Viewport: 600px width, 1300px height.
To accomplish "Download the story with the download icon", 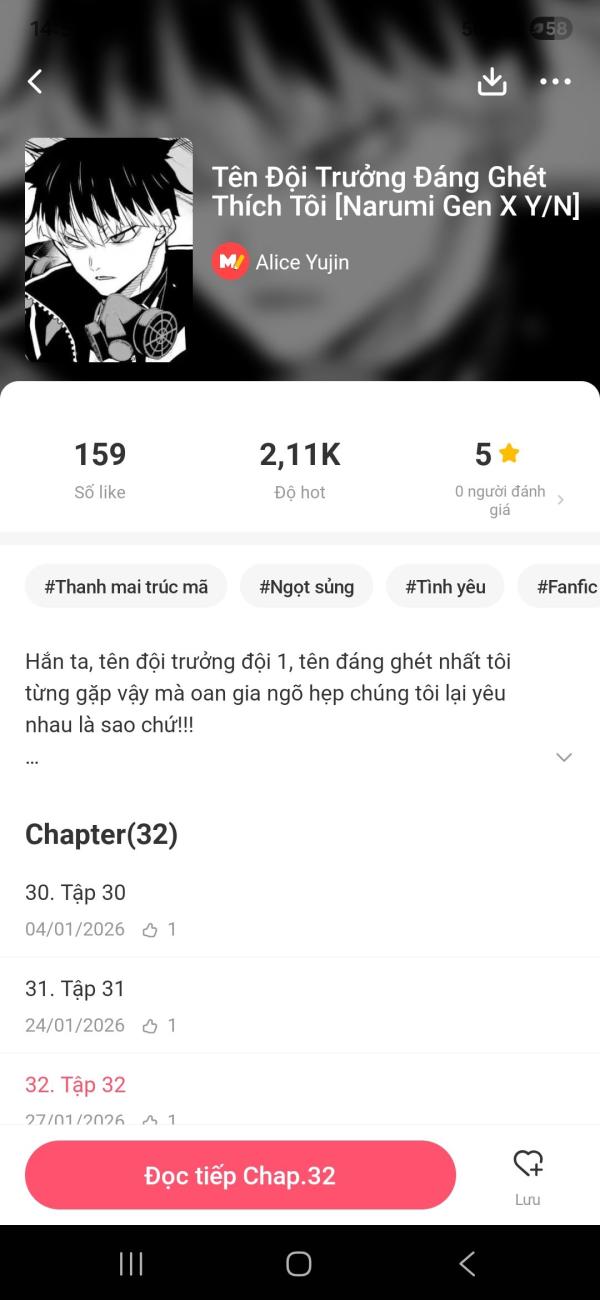I will point(492,82).
